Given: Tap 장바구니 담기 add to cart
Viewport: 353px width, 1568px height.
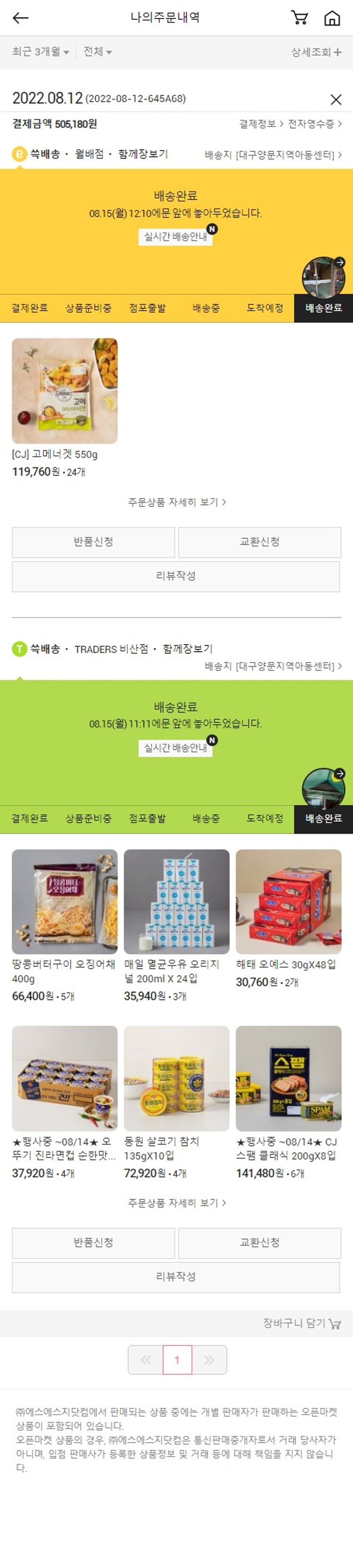Looking at the screenshot, I should click(301, 1323).
